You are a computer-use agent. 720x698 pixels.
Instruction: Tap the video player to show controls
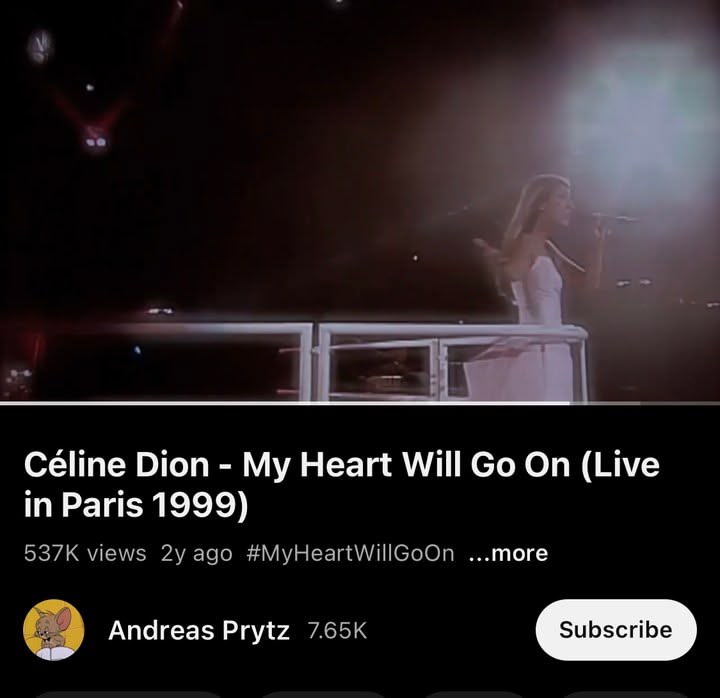coord(360,200)
